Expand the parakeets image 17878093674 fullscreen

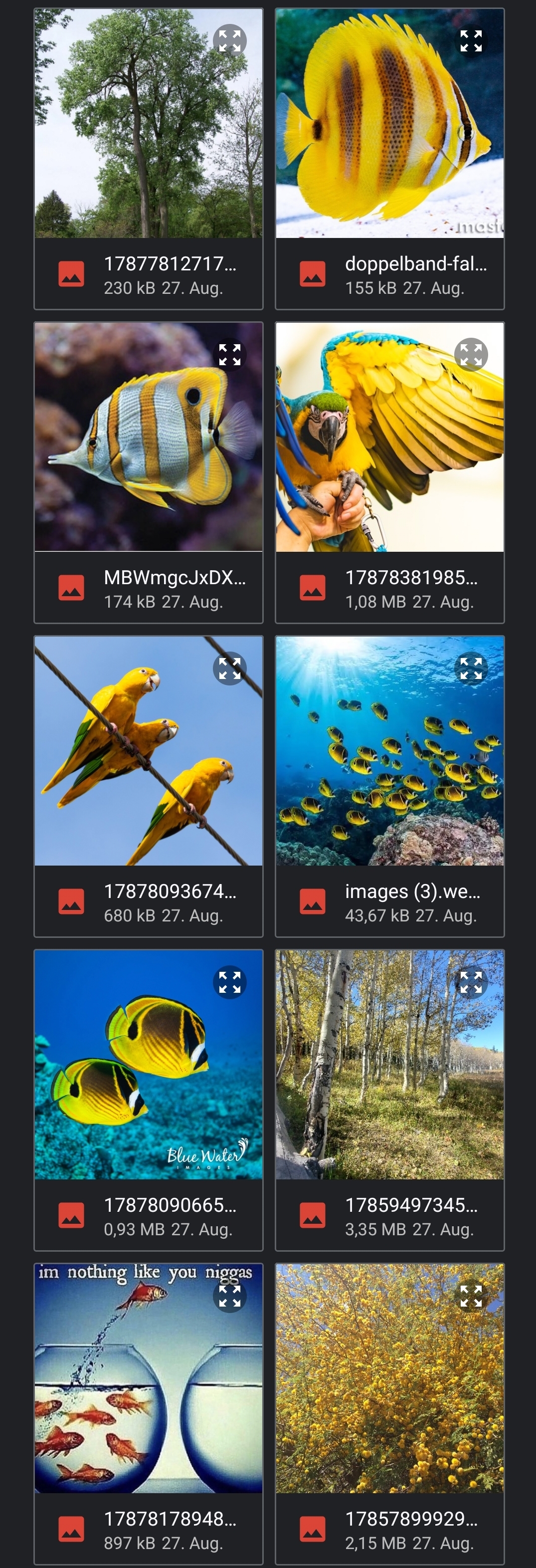(x=230, y=669)
